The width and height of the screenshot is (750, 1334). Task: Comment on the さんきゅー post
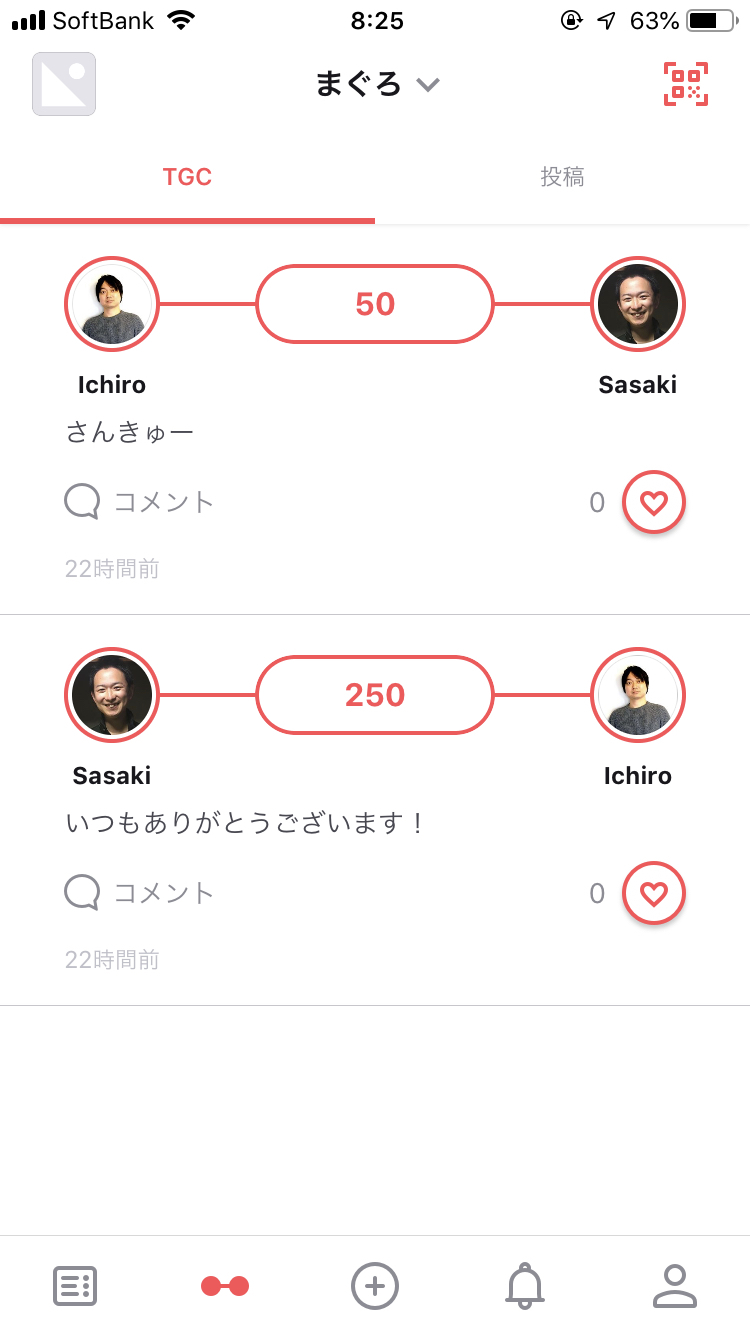point(140,501)
